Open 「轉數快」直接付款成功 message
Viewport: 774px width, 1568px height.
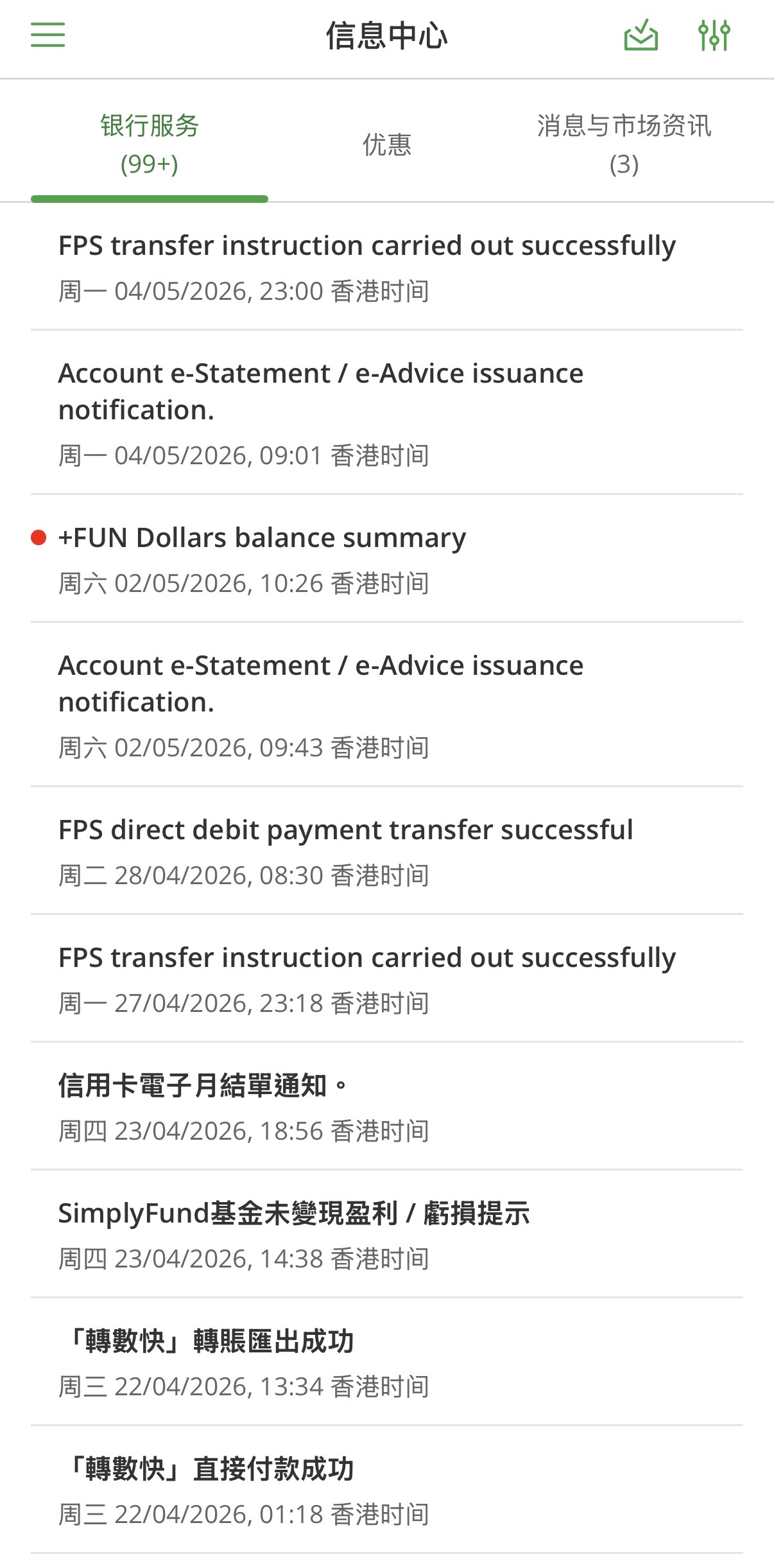click(387, 1490)
